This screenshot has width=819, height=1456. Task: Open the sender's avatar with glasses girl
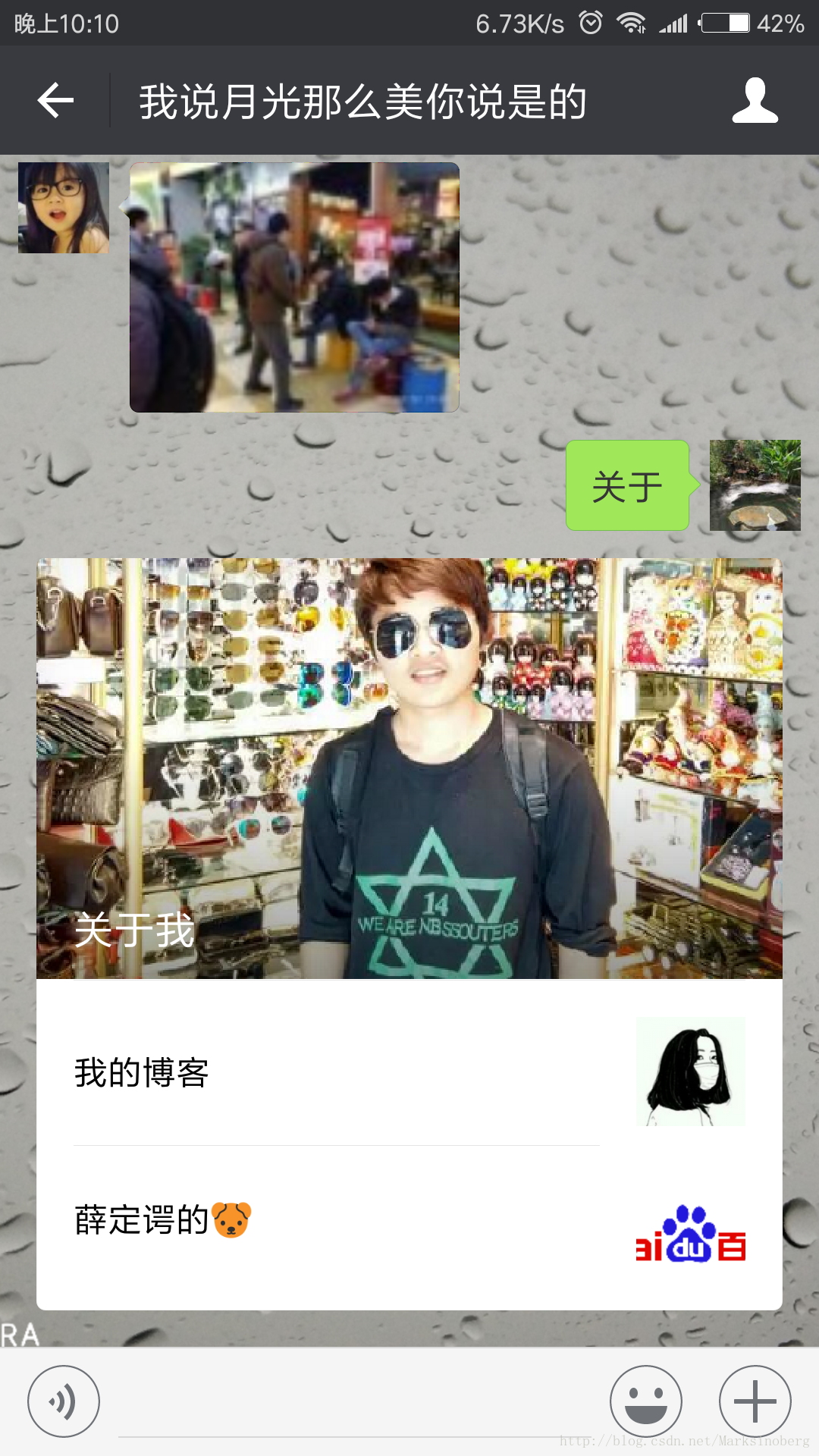pyautogui.click(x=64, y=207)
